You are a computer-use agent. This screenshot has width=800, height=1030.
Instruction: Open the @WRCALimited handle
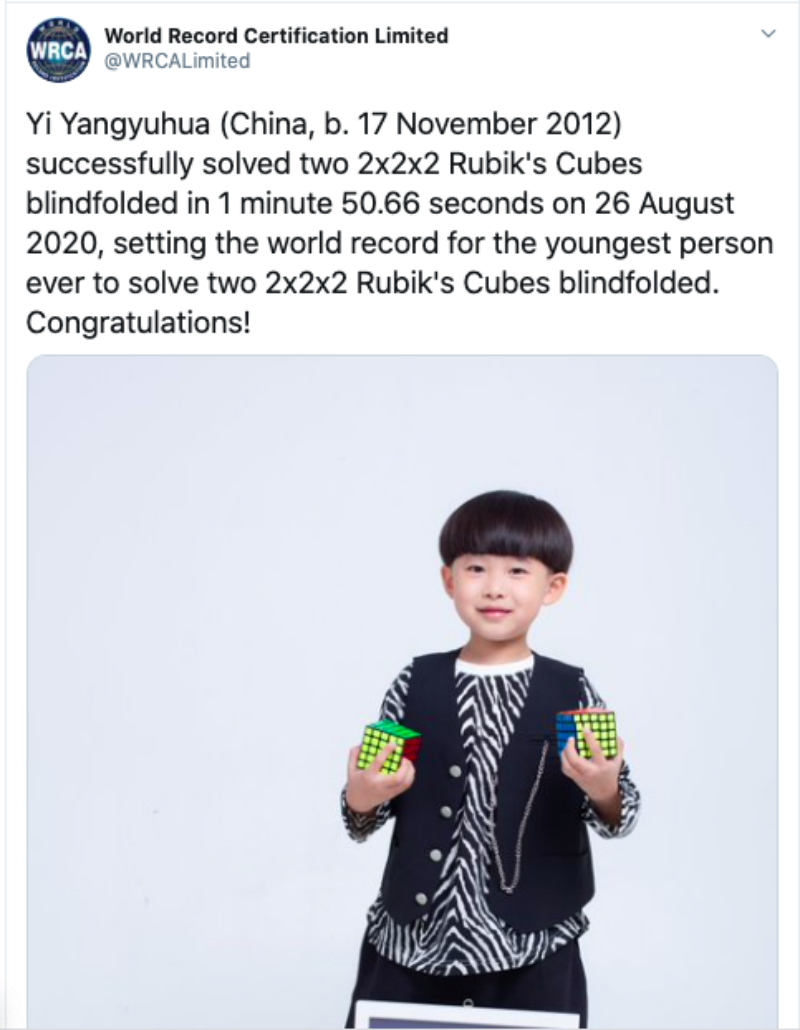point(177,62)
